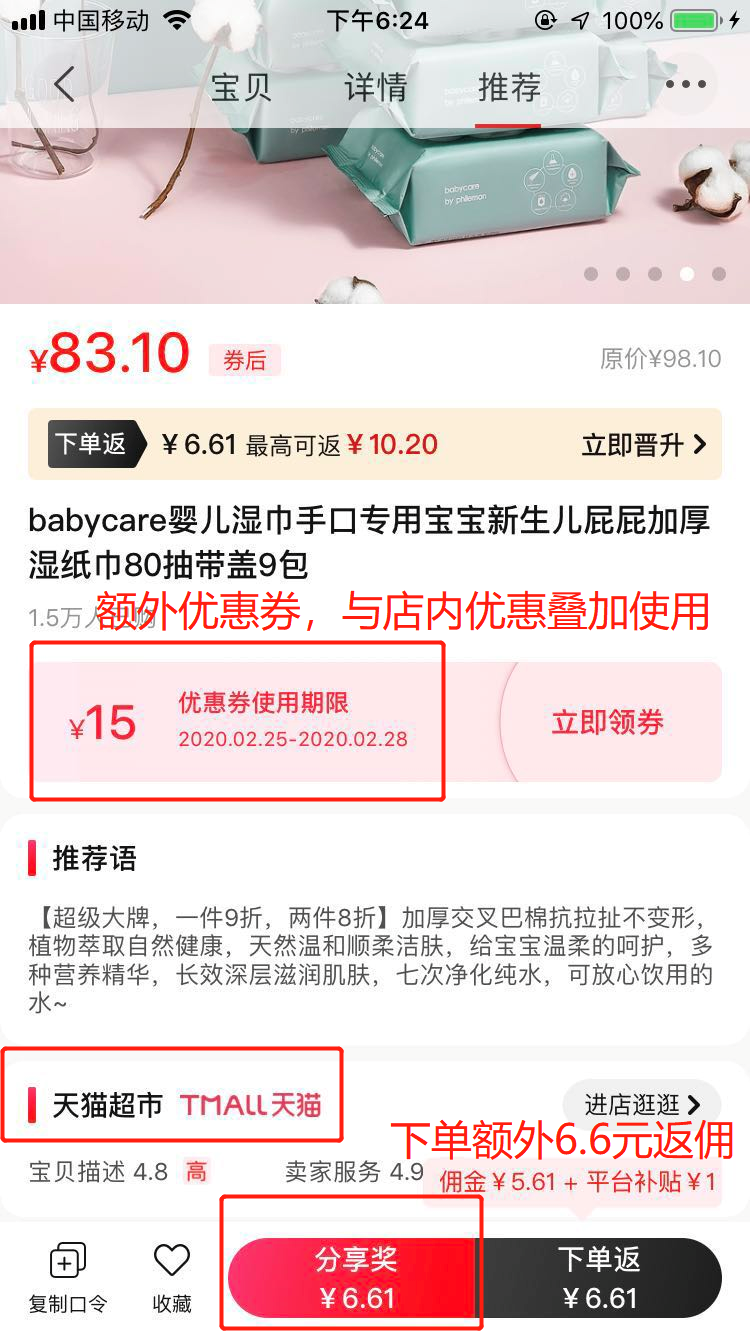The height and width of the screenshot is (1334, 750).
Task: Tap the 下单返 ¥6.61 order button
Action: coord(600,1279)
